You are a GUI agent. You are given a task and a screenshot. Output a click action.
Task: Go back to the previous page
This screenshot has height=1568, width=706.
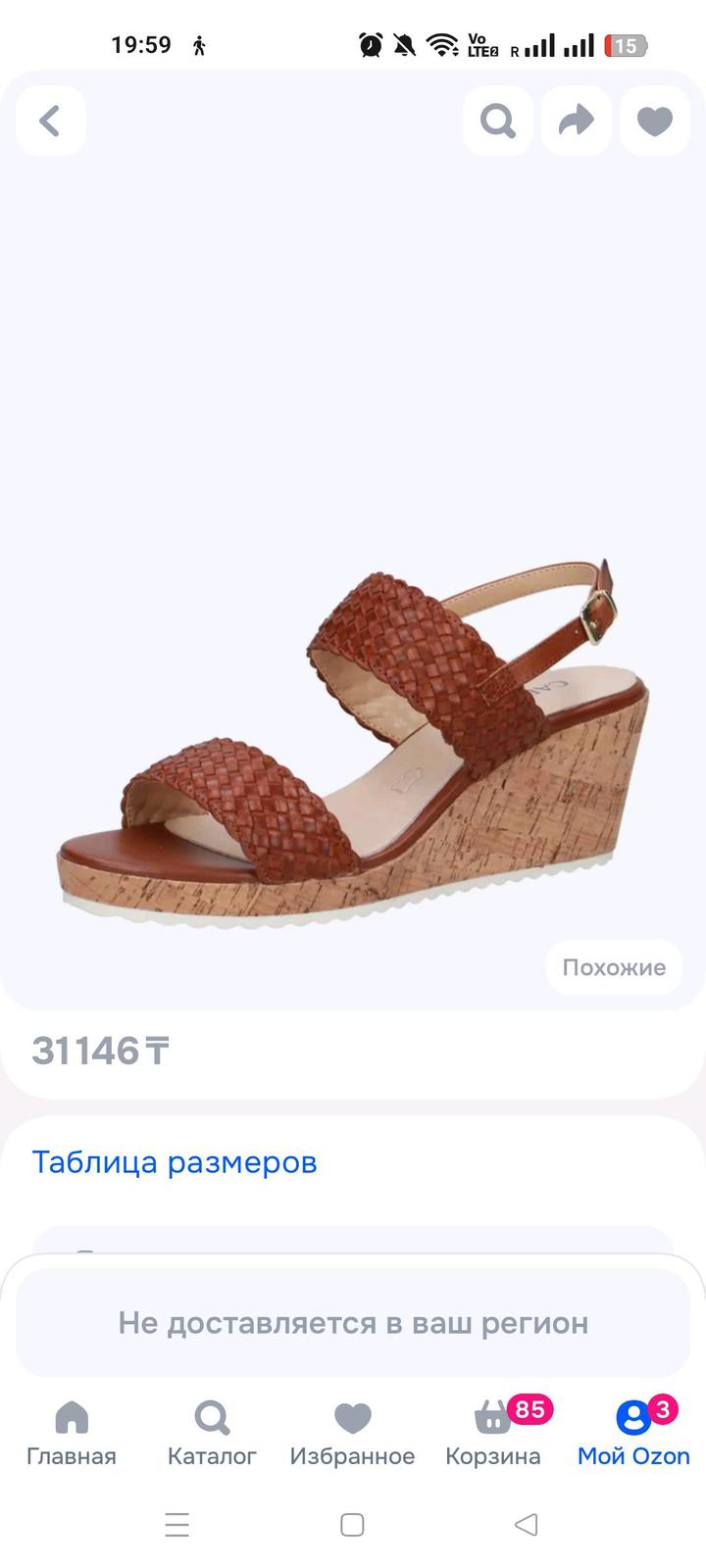50,121
